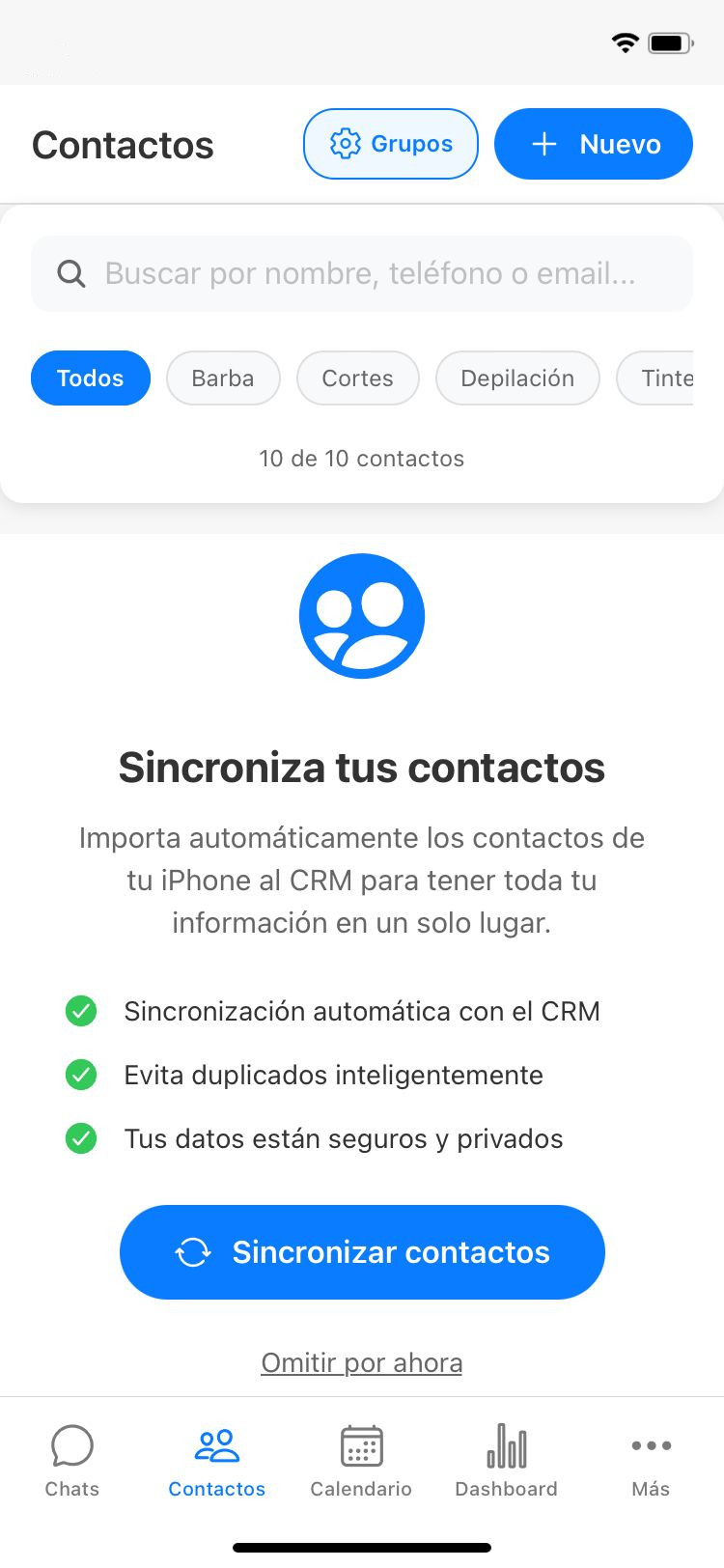Click the magnifying glass search icon
The image size is (724, 1568).
pyautogui.click(x=70, y=273)
